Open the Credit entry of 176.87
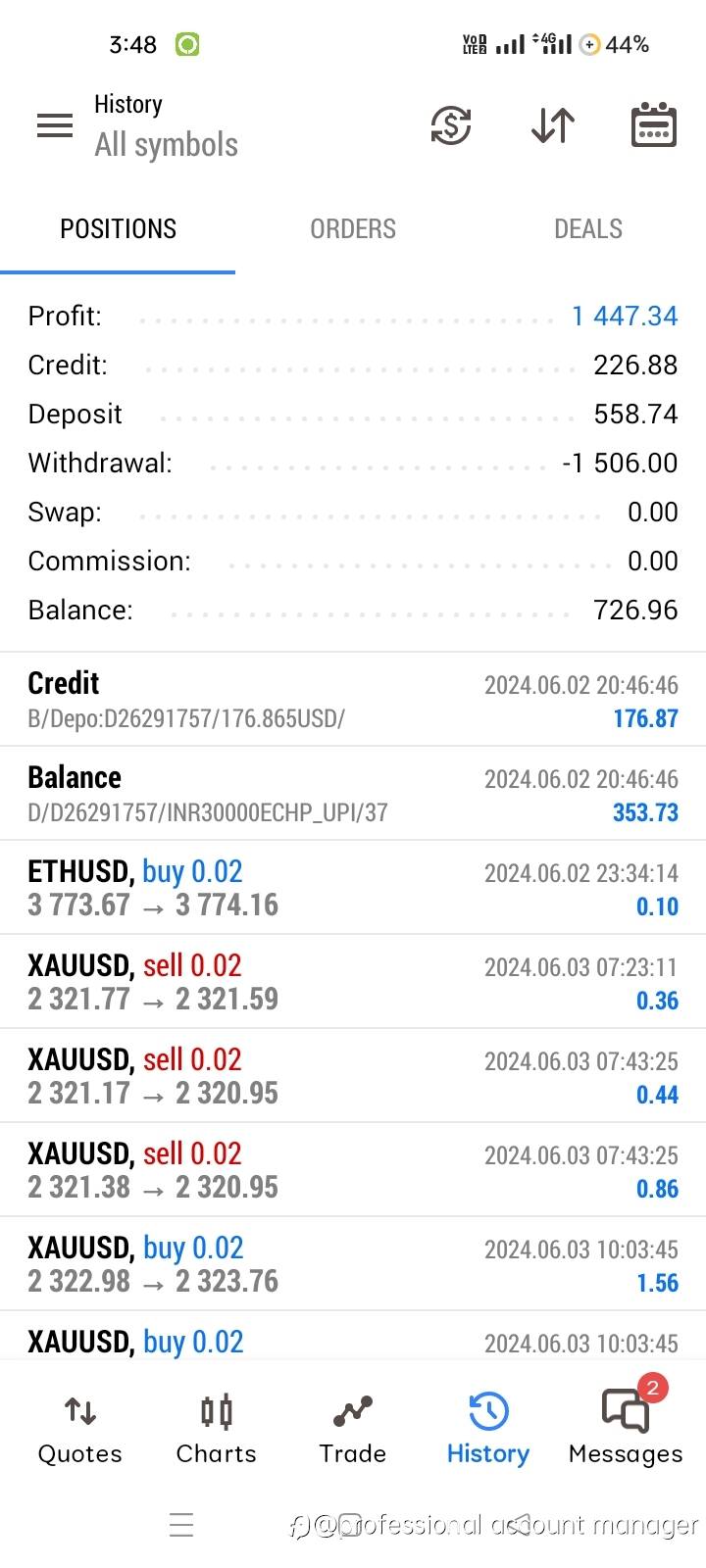Image resolution: width=706 pixels, height=1568 pixels. point(353,700)
